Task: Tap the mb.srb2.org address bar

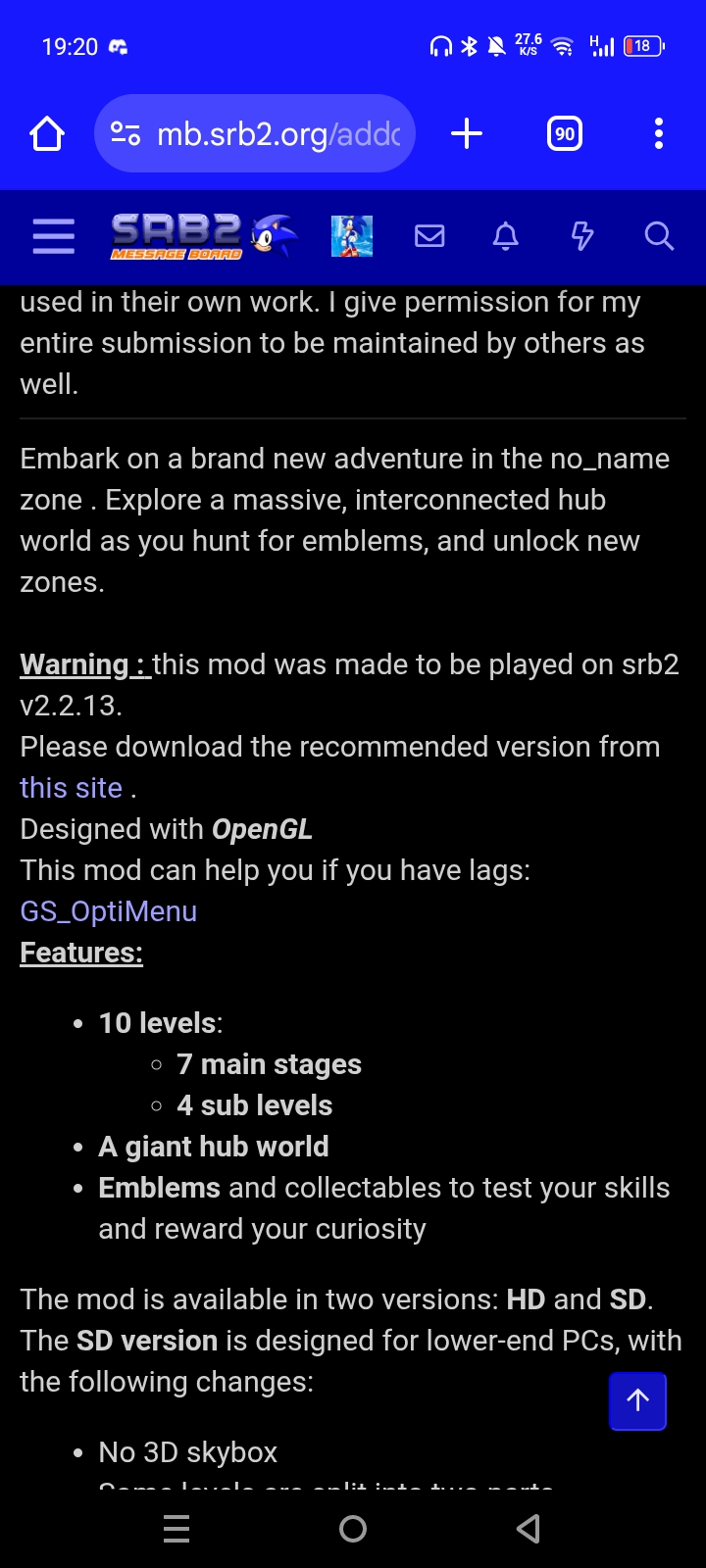Action: click(x=255, y=133)
